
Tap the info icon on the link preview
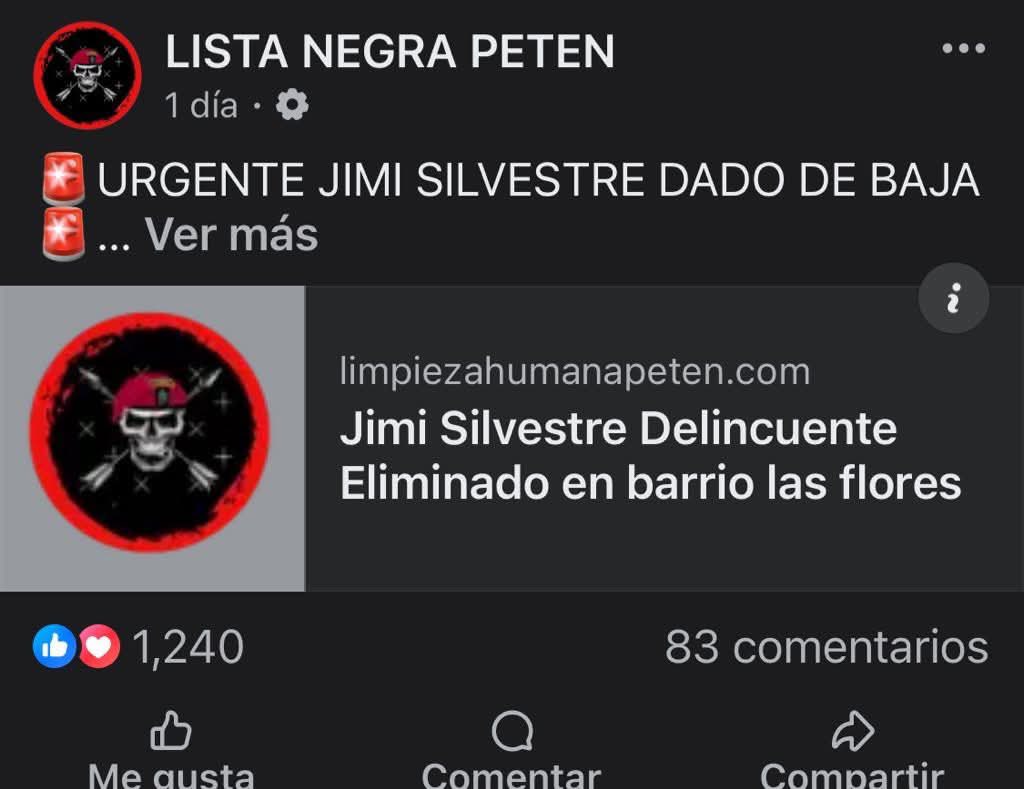pyautogui.click(x=953, y=298)
